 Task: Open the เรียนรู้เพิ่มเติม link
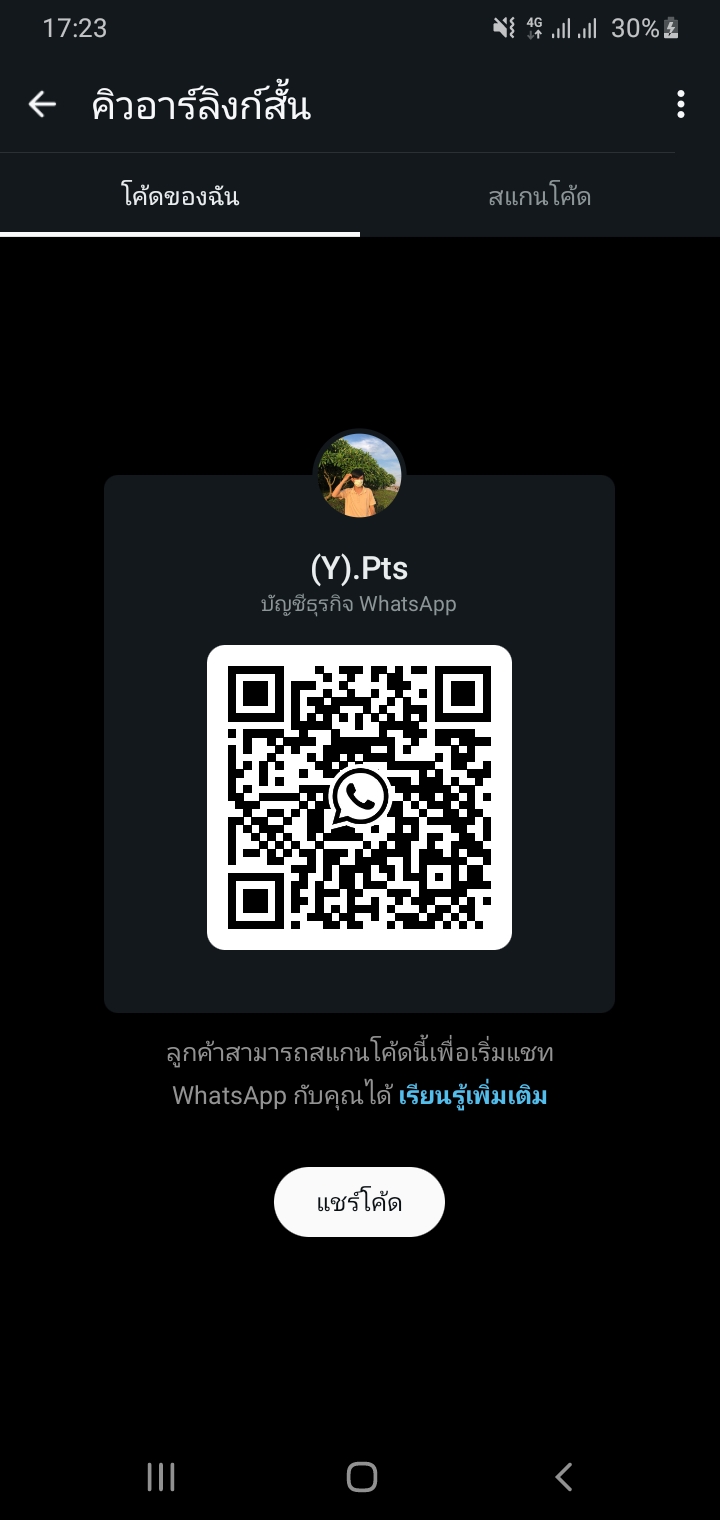(473, 1095)
